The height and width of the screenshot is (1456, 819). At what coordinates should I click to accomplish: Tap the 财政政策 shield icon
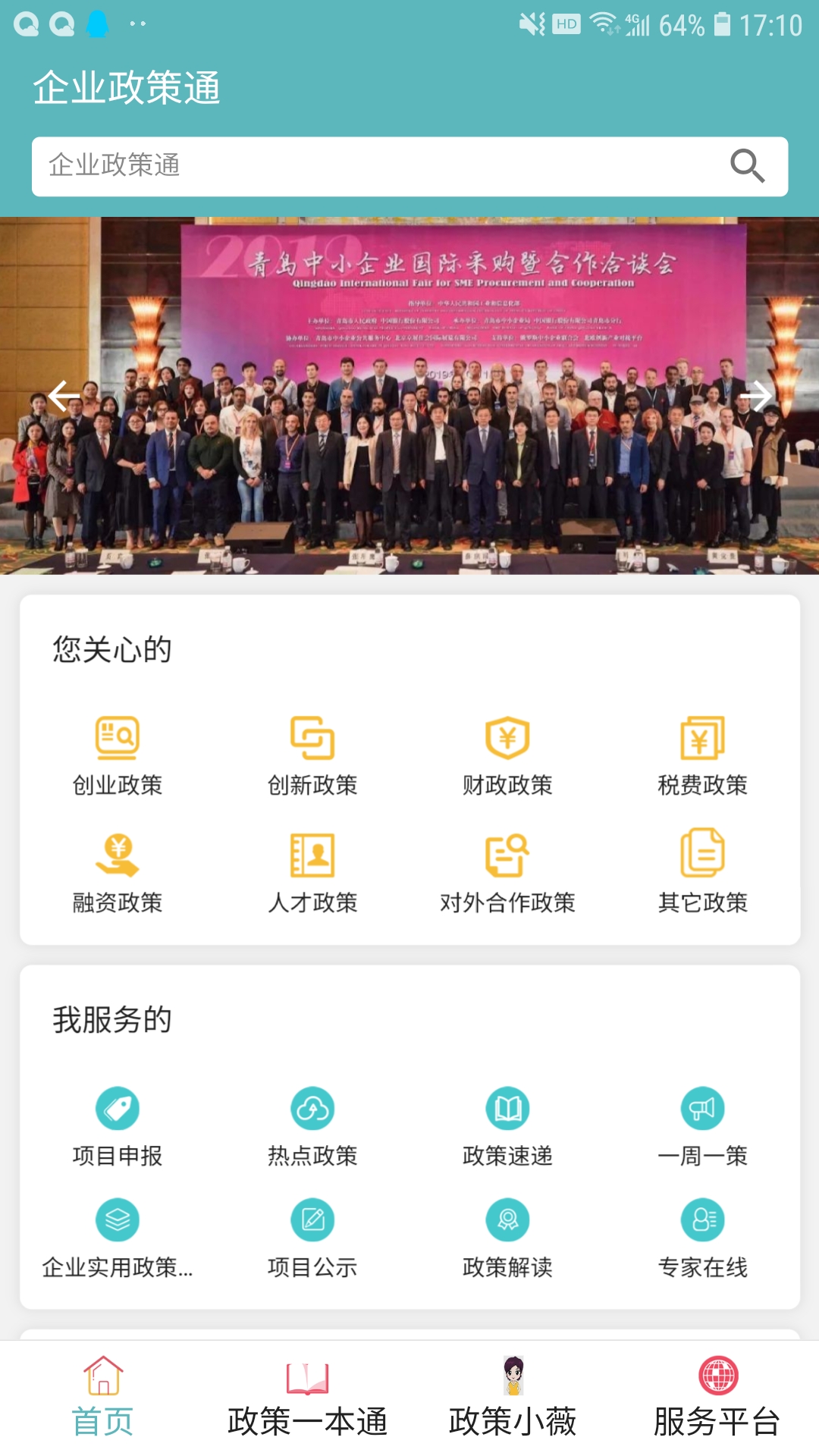pyautogui.click(x=507, y=736)
